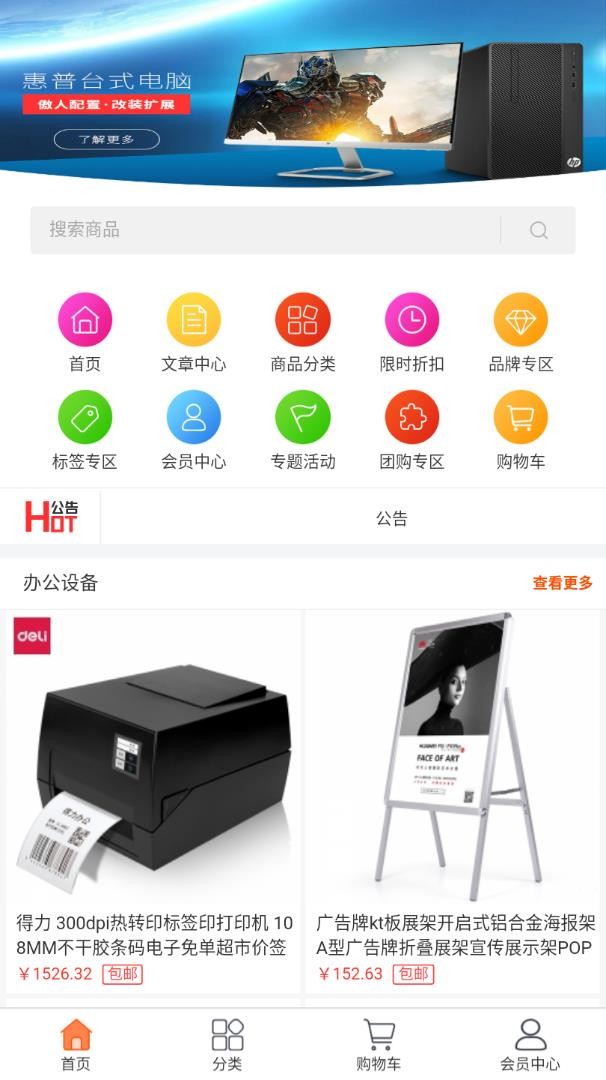Switch to the 会员中心 bottom tab
Screen dimensions: 606x1080
(530, 1044)
